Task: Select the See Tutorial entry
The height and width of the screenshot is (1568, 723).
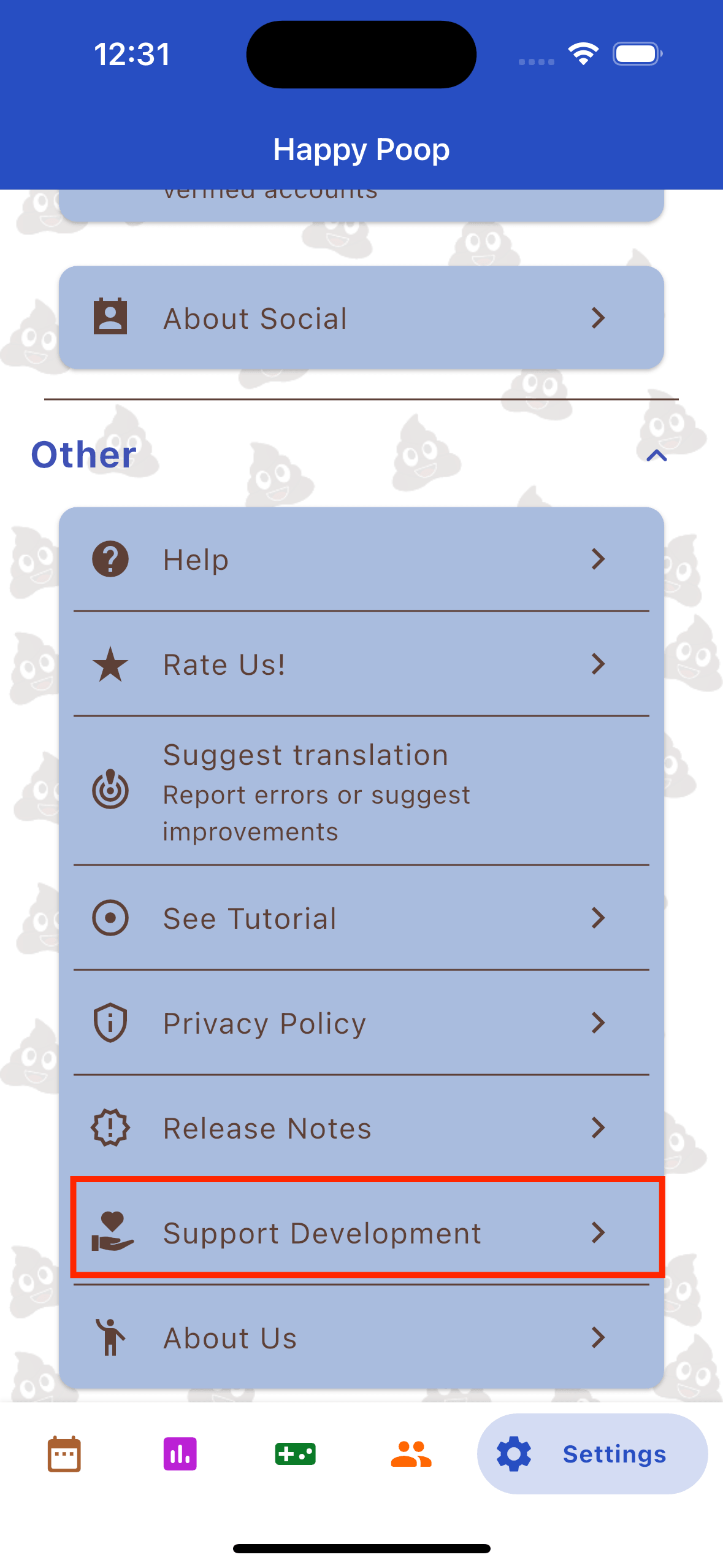Action: (x=362, y=917)
